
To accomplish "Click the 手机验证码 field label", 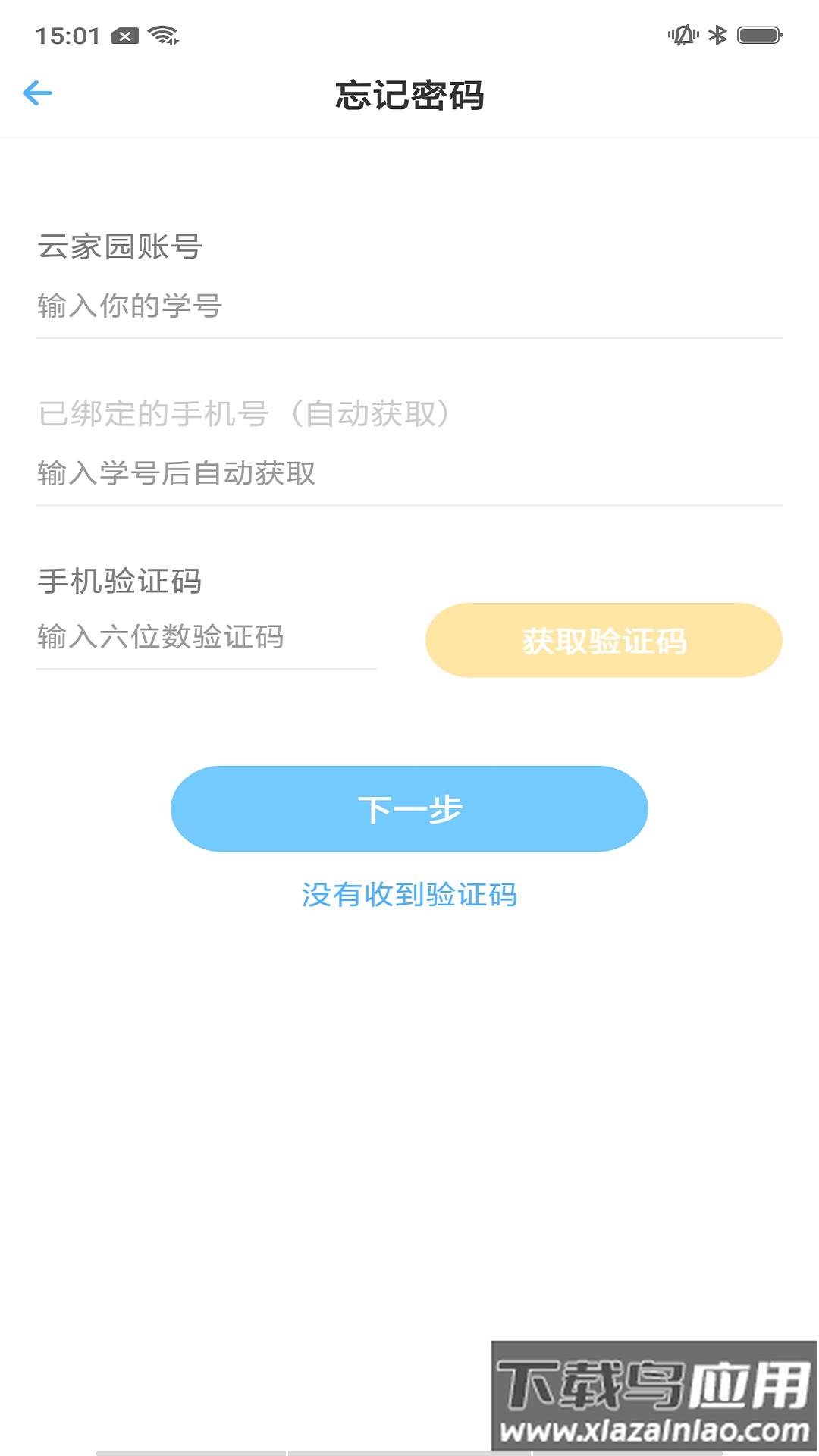I will [121, 580].
